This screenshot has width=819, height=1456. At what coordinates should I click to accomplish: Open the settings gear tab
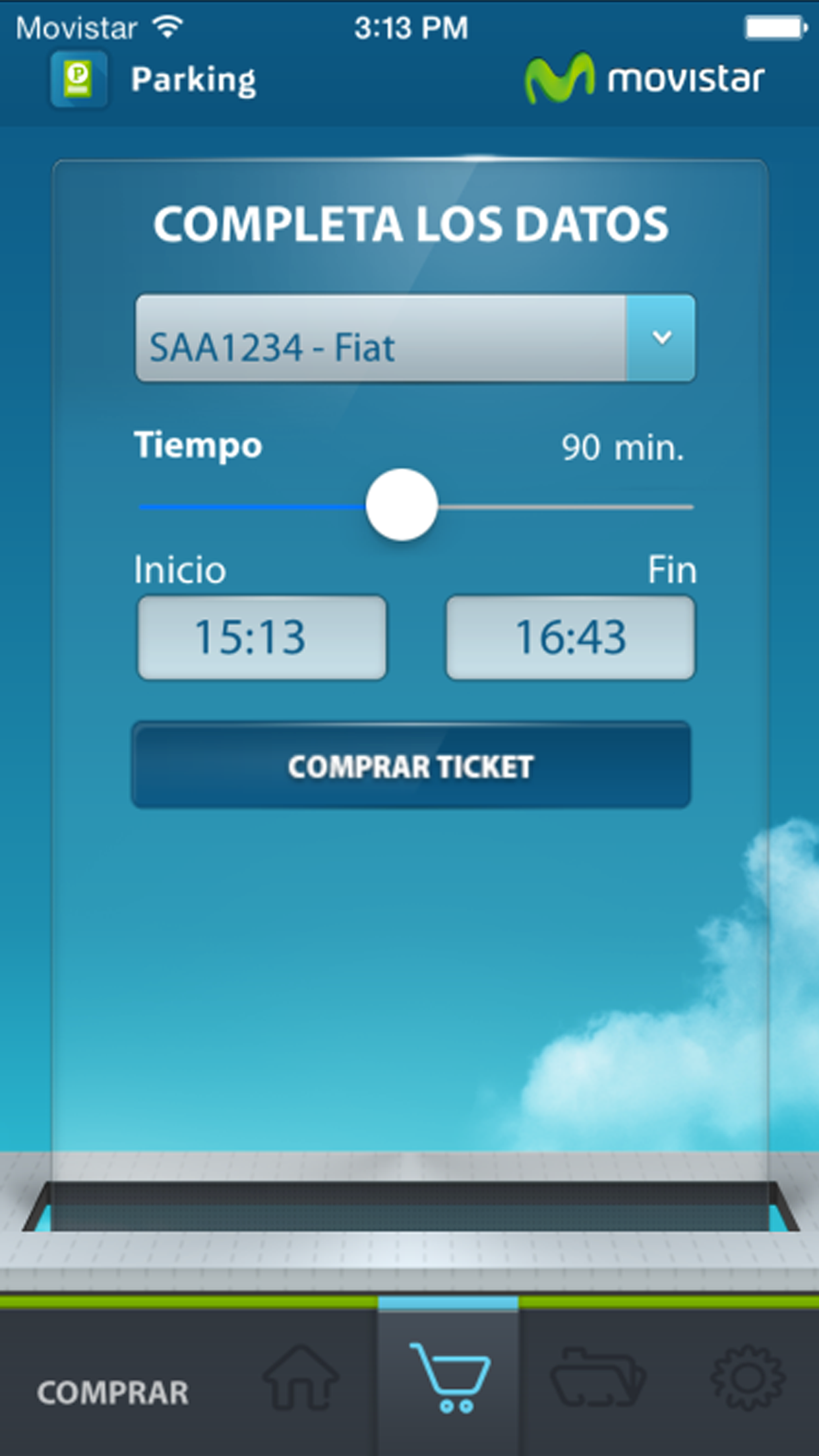coord(748,1378)
